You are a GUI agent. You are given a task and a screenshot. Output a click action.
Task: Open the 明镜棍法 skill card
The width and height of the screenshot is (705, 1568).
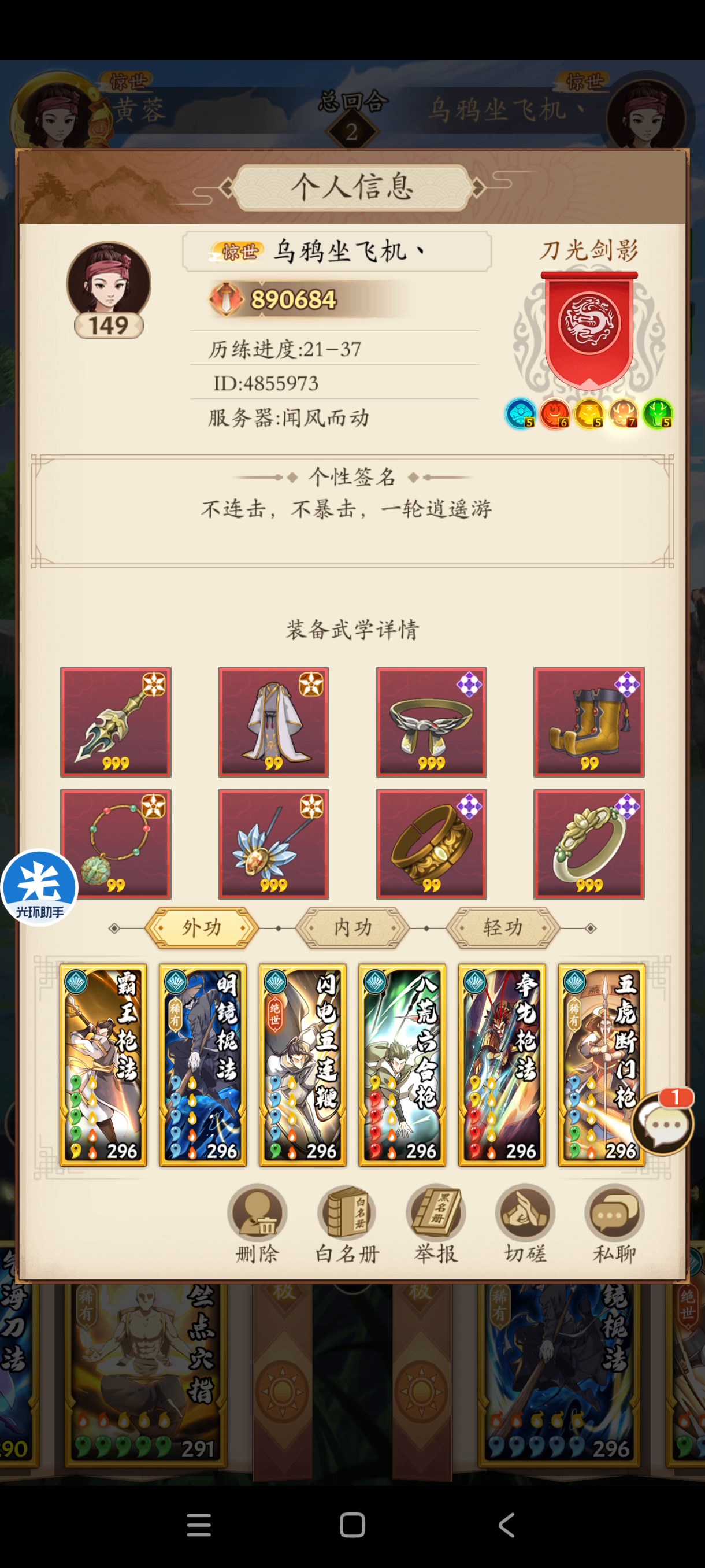[x=203, y=1064]
